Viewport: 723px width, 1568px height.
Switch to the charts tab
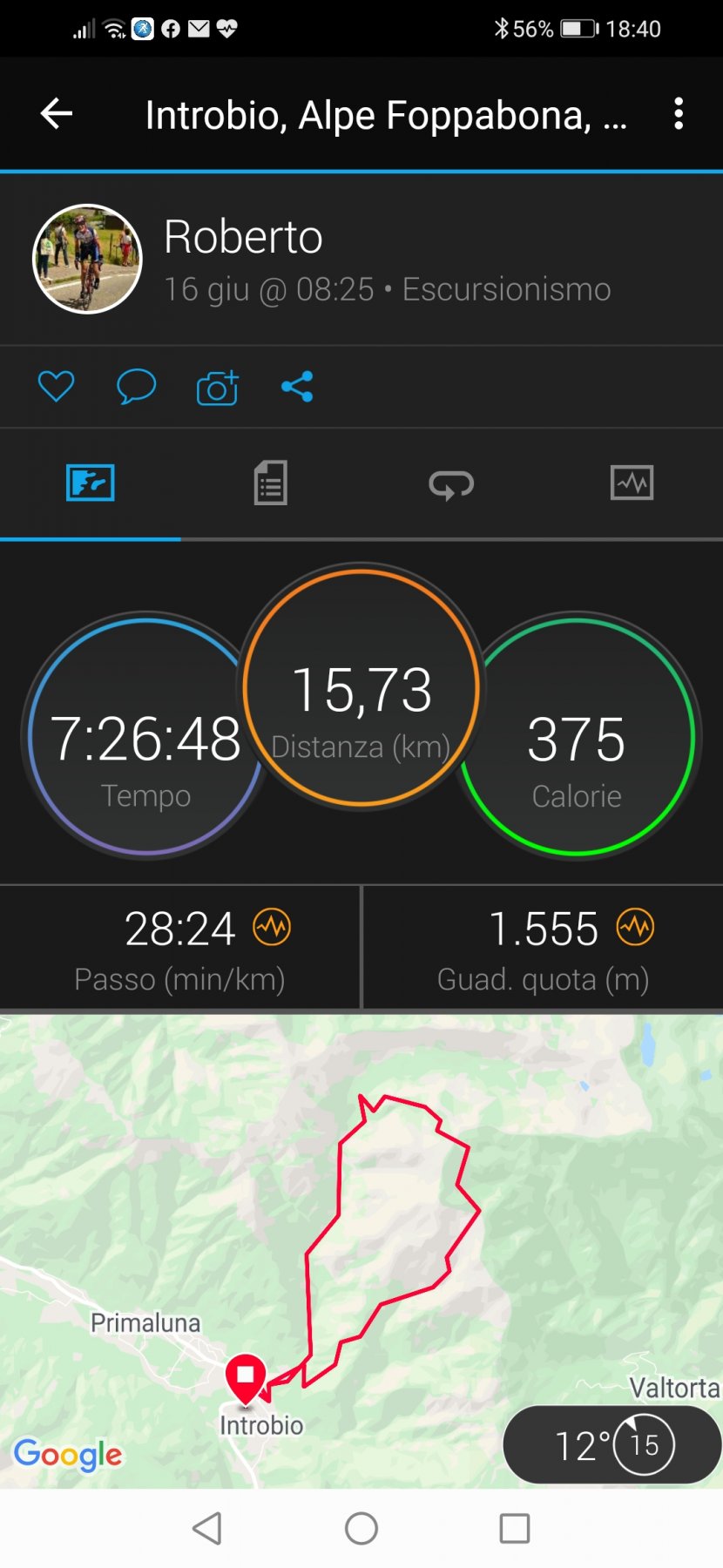click(632, 483)
